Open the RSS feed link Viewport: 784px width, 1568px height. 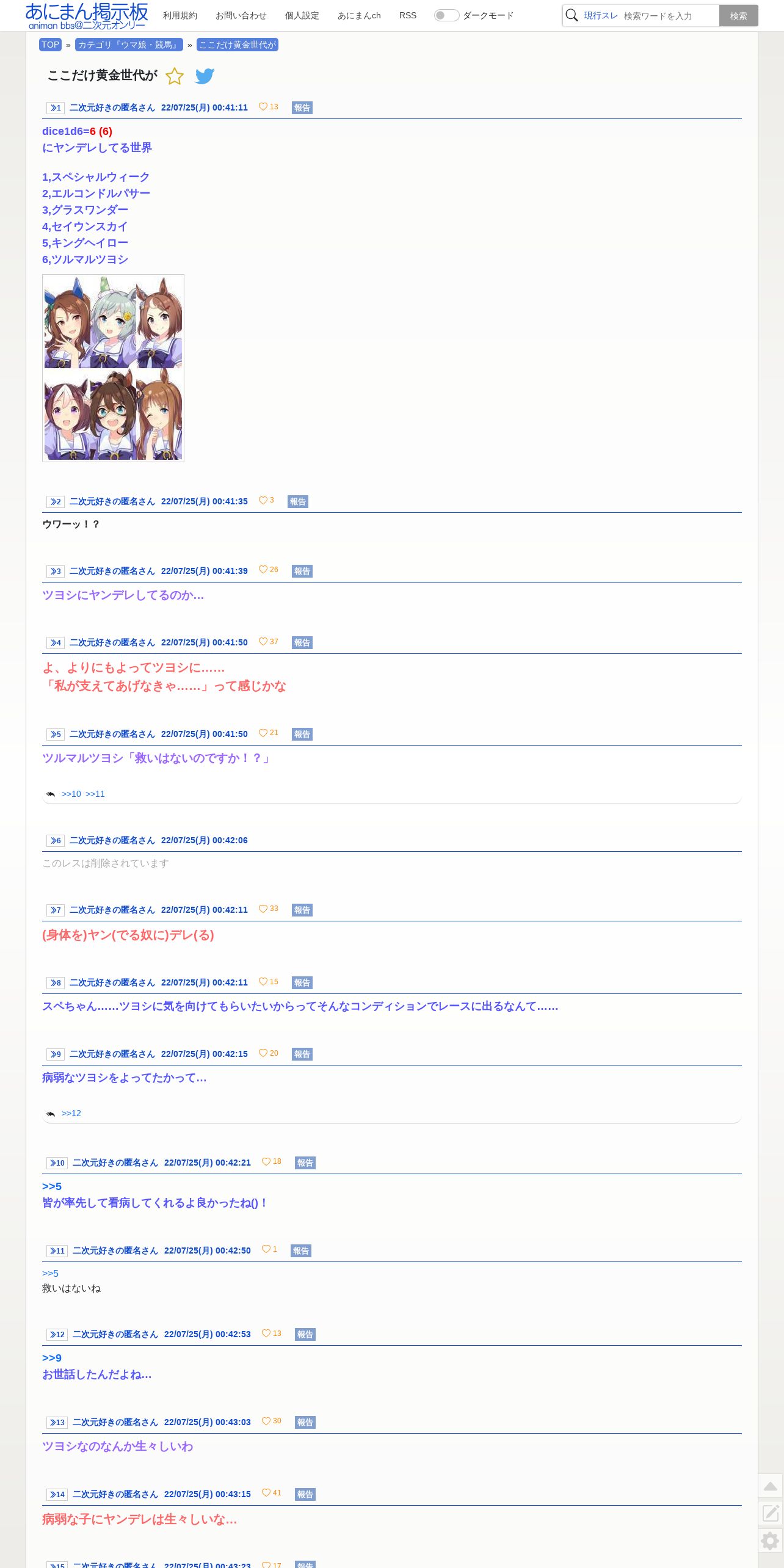click(408, 15)
